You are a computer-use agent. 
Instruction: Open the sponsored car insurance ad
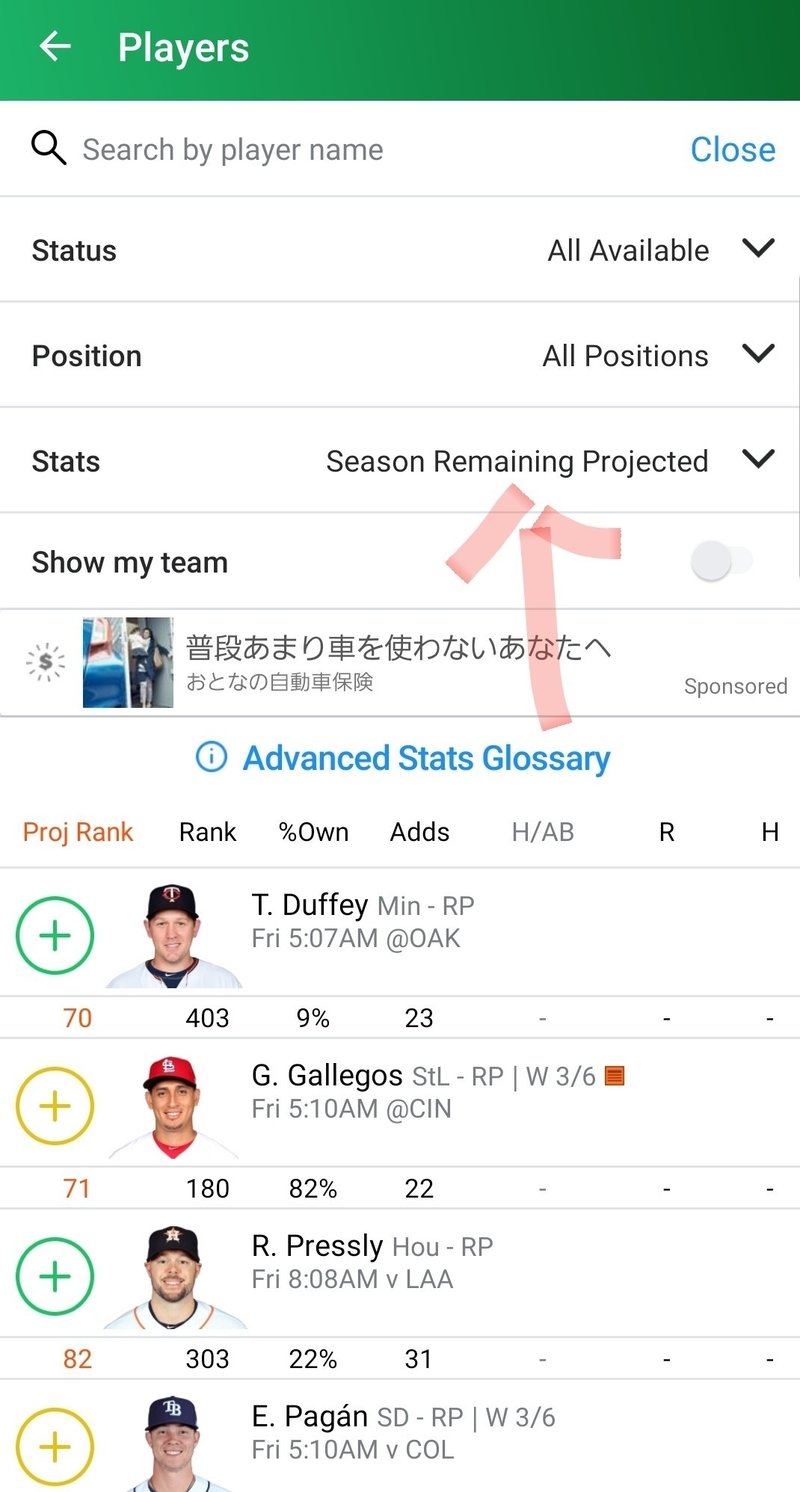[x=400, y=663]
